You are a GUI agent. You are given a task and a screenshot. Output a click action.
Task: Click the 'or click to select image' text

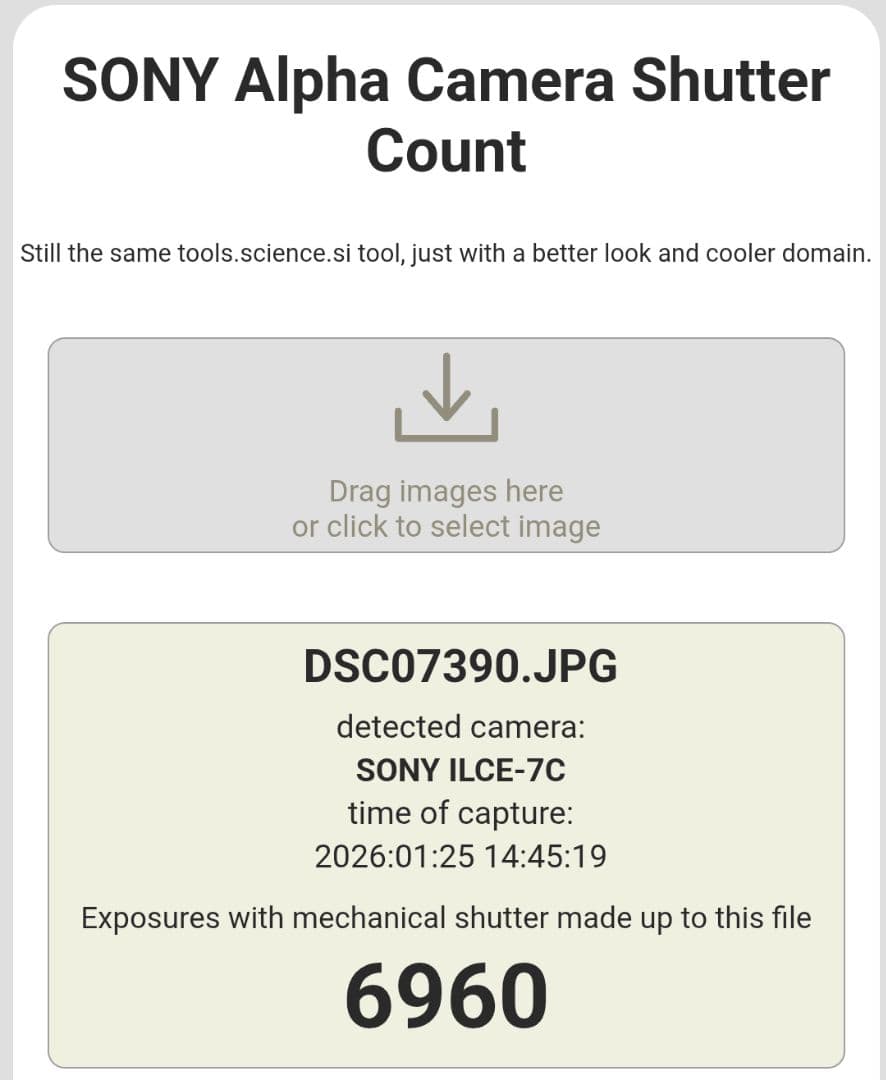click(x=444, y=526)
